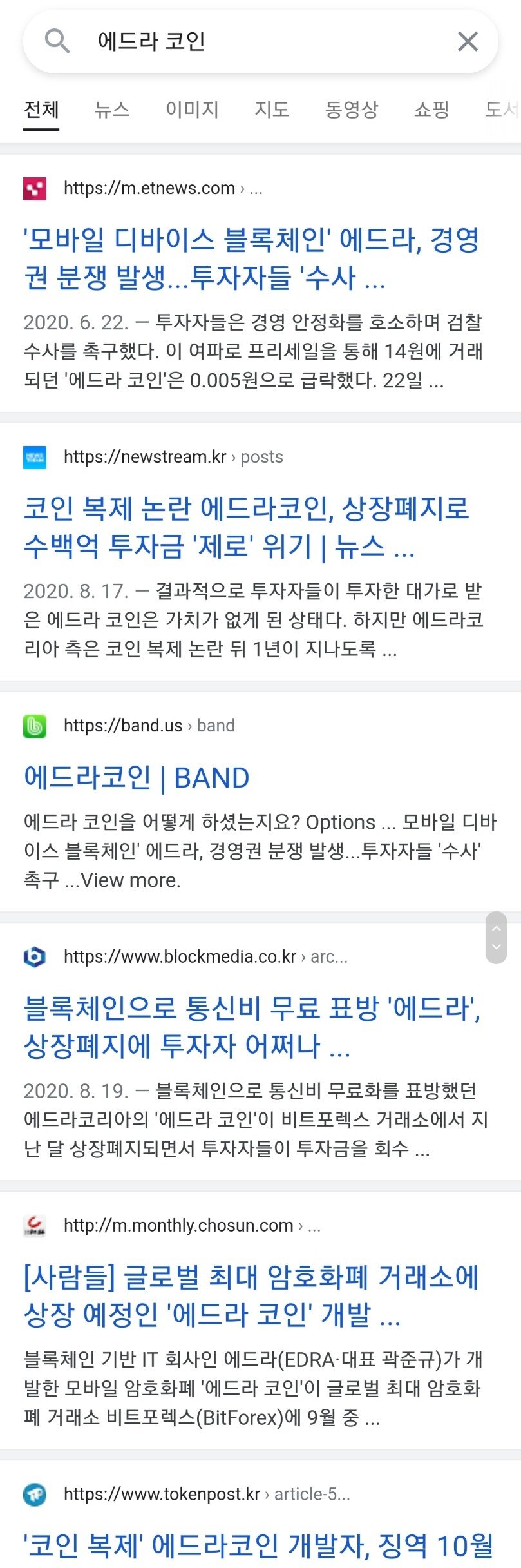521x1568 pixels.
Task: Switch to the 뉴스 tab
Action: [112, 110]
